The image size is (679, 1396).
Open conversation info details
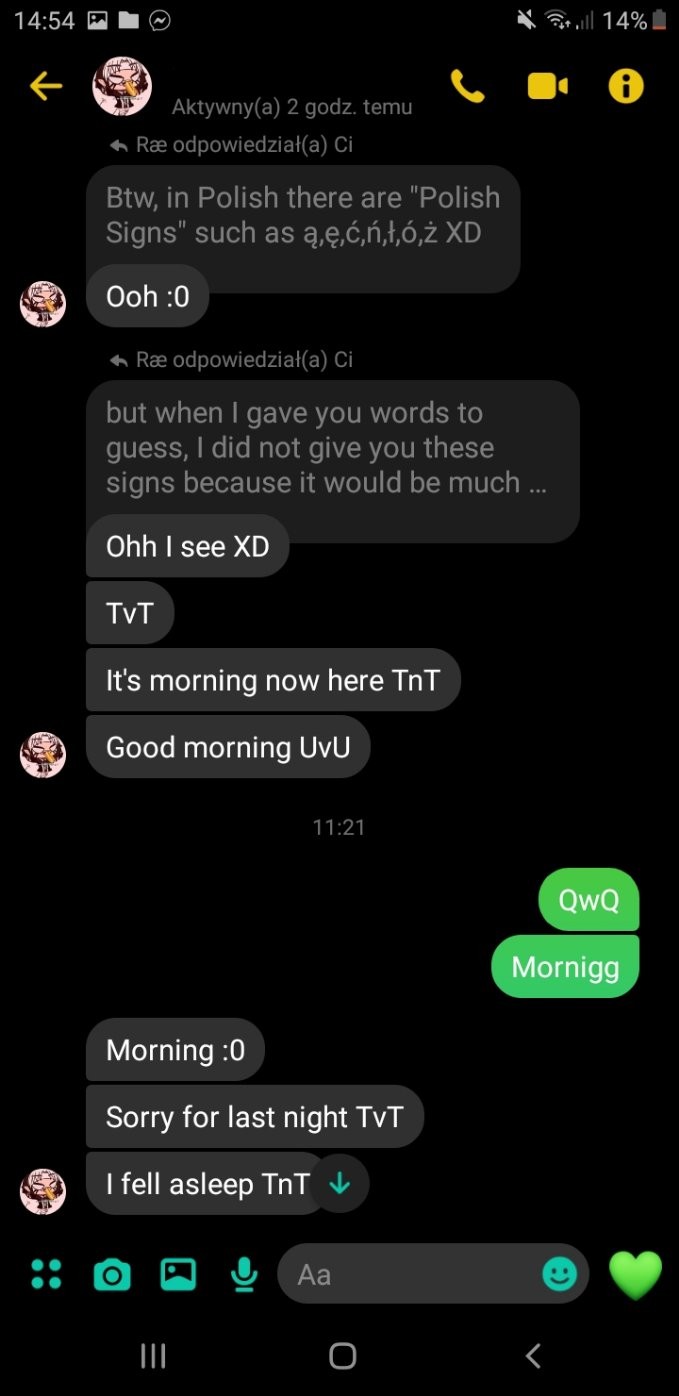626,87
